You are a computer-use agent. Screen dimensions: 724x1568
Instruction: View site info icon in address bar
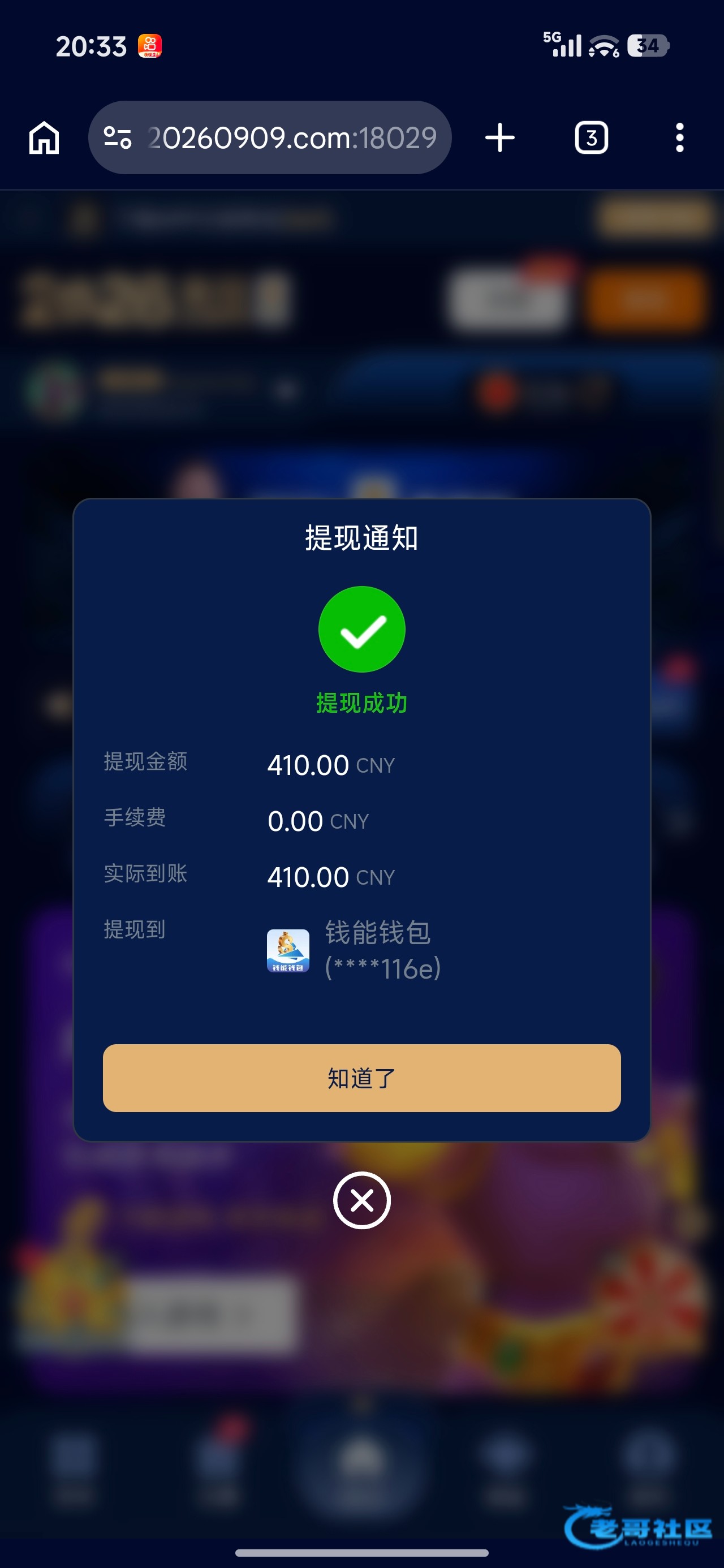pyautogui.click(x=118, y=137)
